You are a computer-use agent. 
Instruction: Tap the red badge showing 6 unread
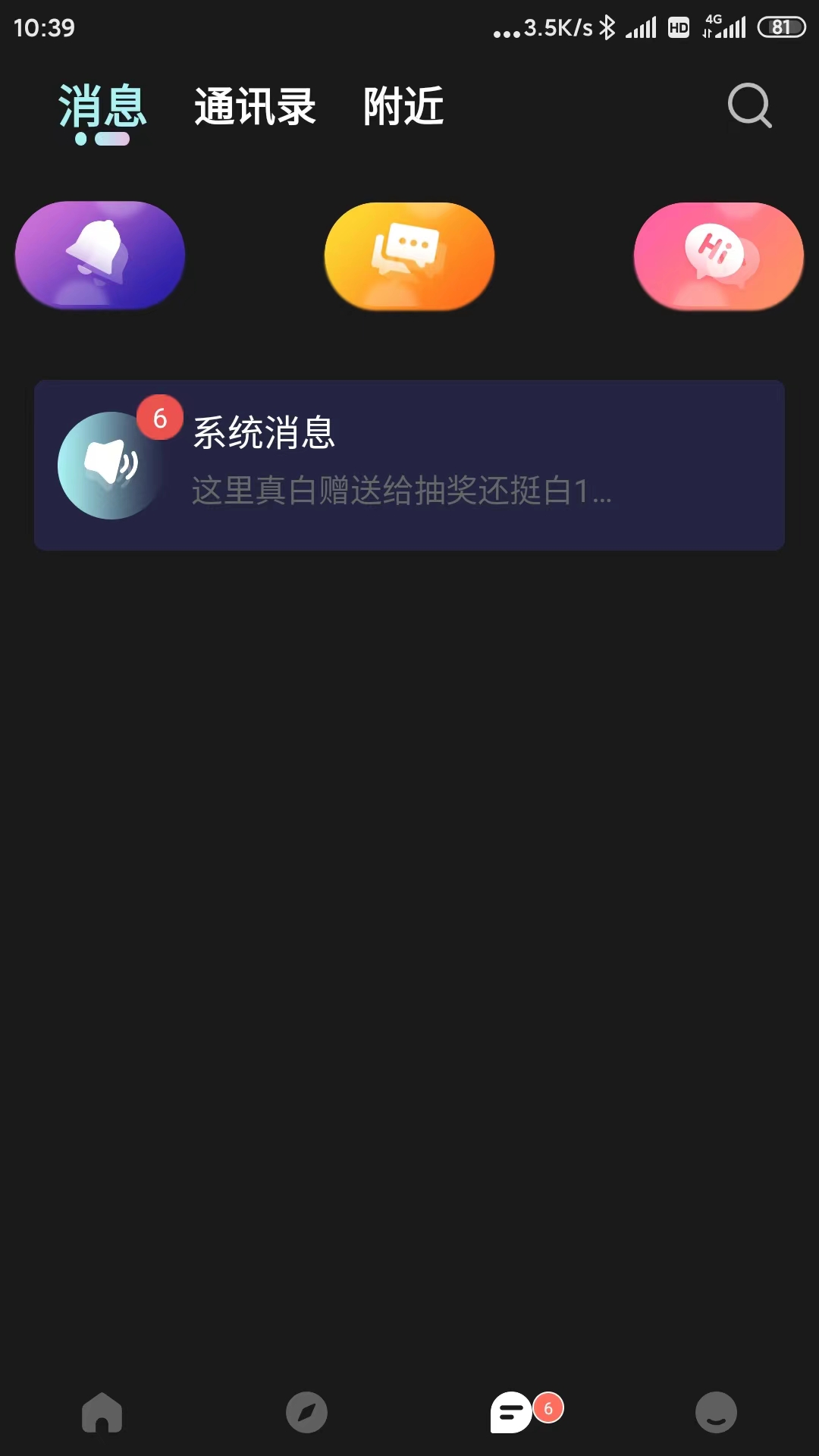point(160,419)
